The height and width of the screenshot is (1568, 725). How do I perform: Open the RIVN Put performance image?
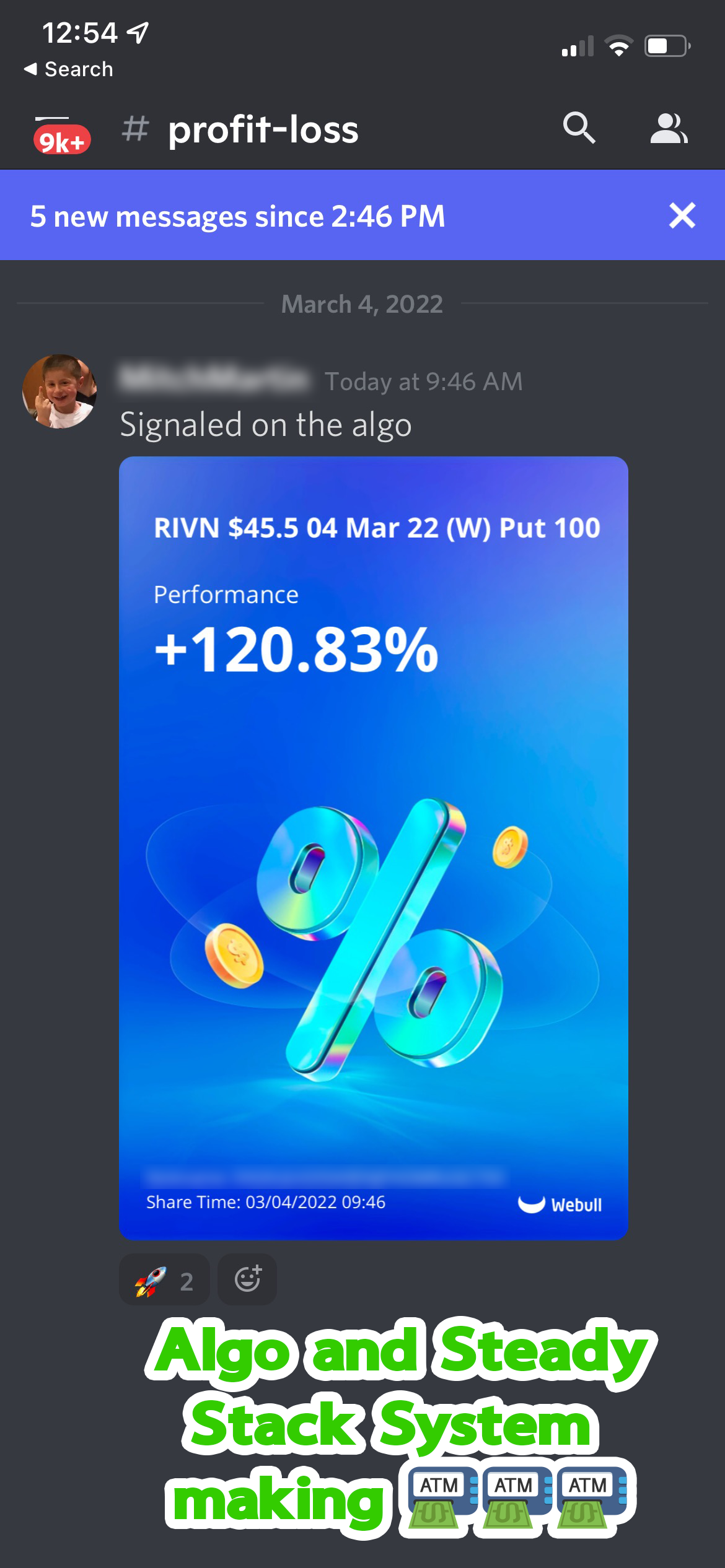coord(373,847)
